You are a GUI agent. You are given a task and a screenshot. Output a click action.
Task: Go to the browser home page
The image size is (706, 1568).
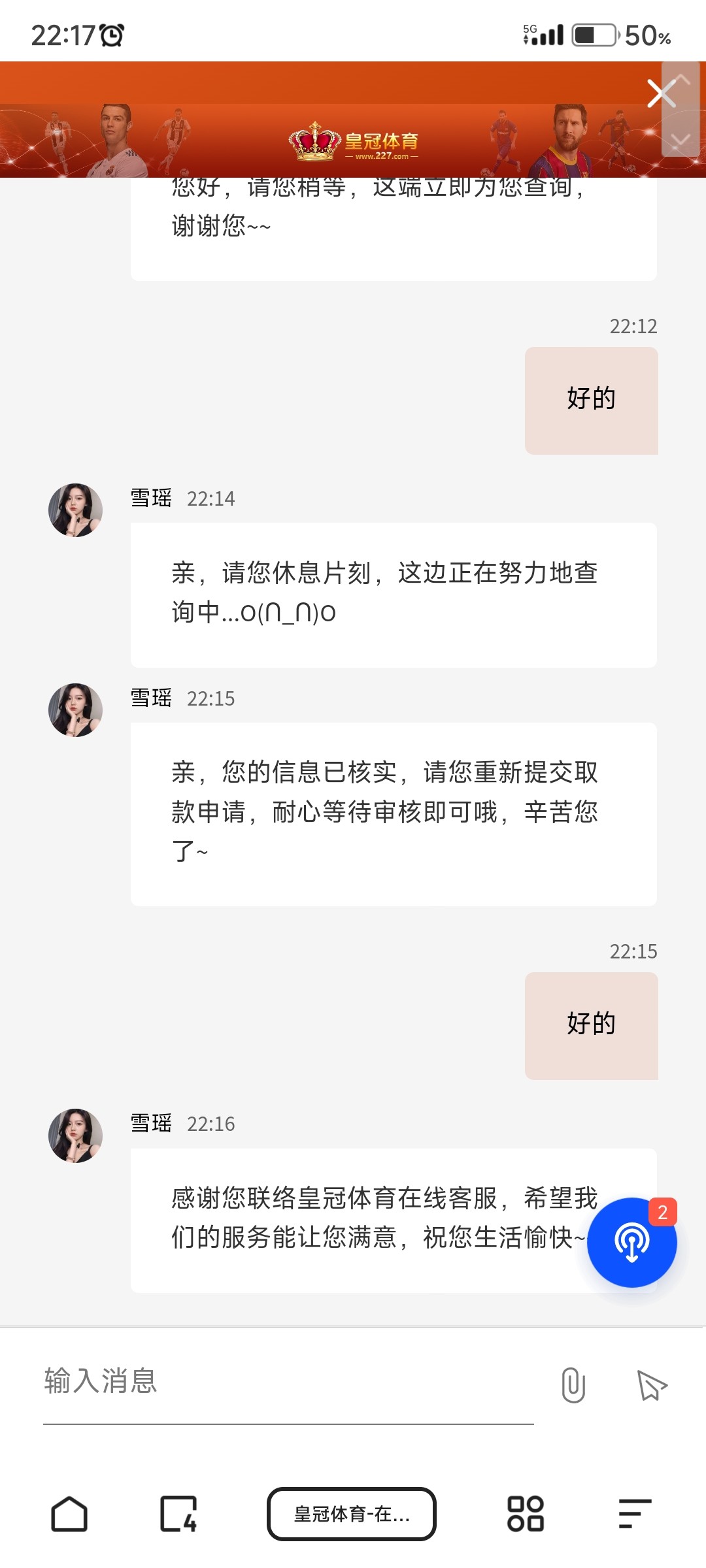(x=69, y=1514)
